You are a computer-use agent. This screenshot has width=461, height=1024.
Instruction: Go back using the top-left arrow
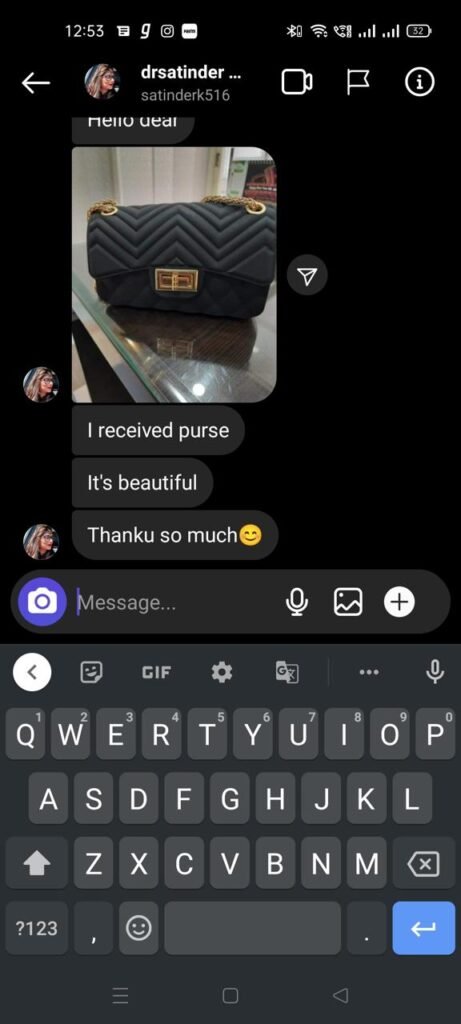[x=36, y=83]
